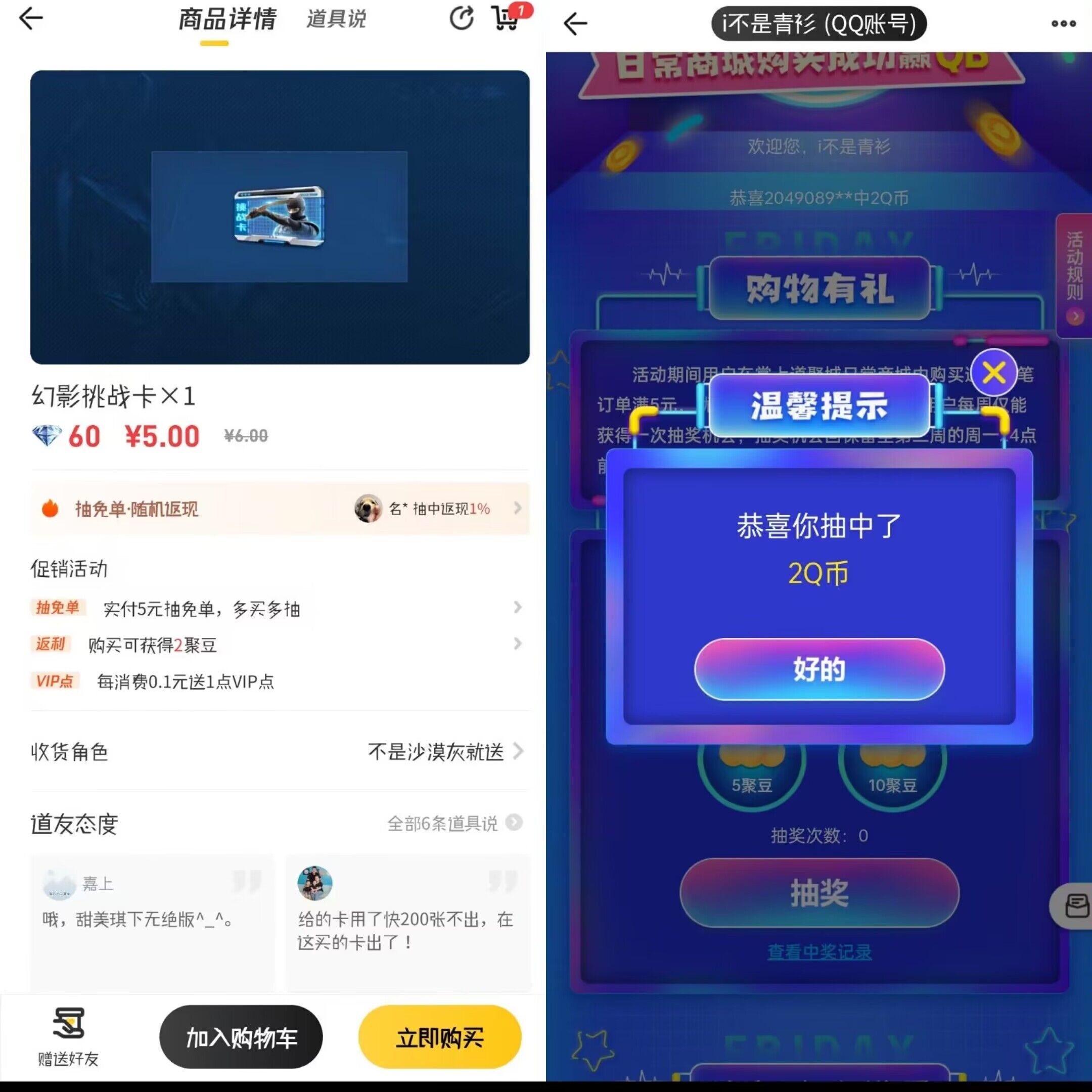
Task: Open 嘉上's review card
Action: tap(152, 921)
